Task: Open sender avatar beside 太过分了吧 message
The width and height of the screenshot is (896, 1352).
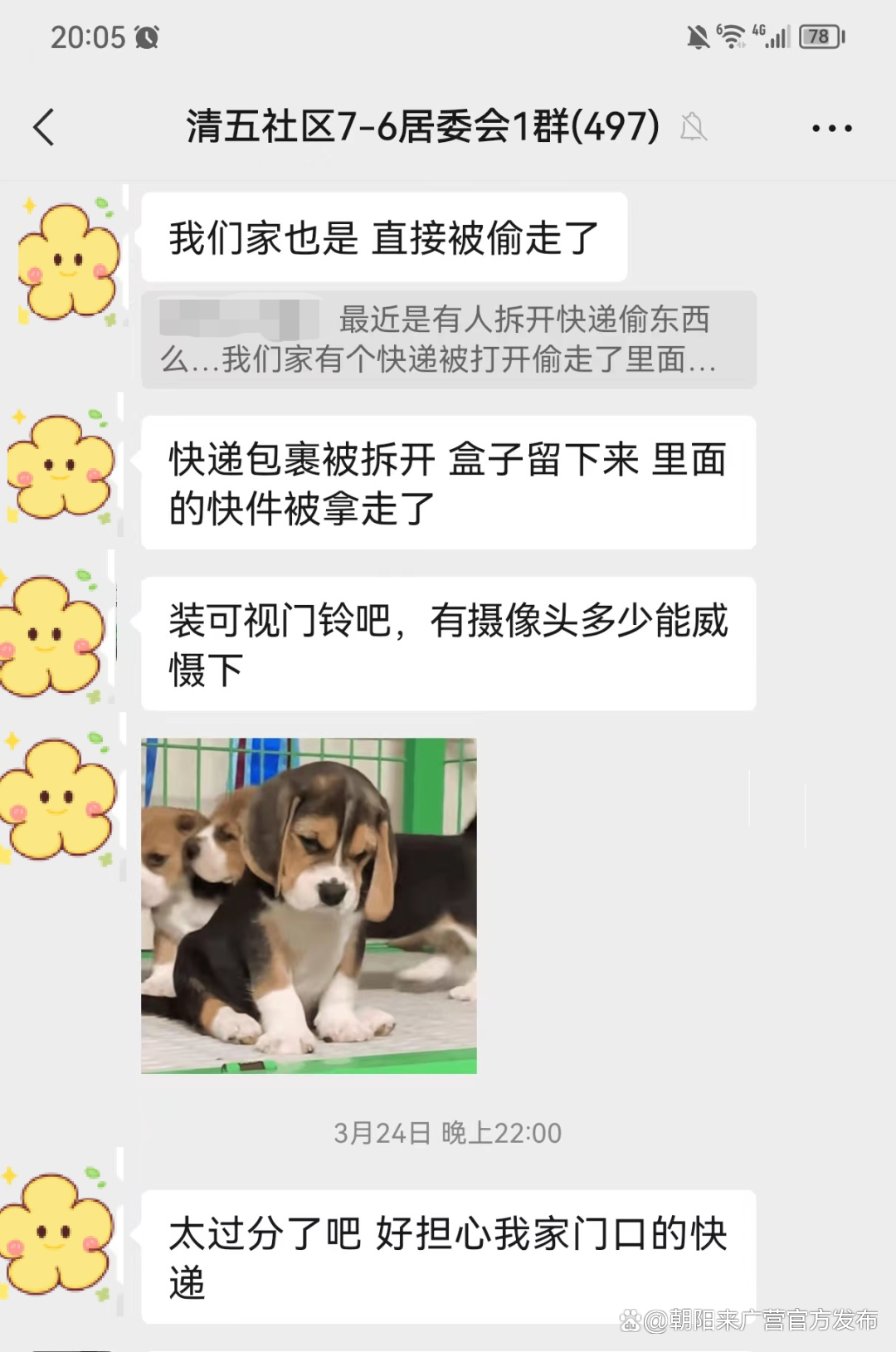Action: click(x=56, y=1233)
